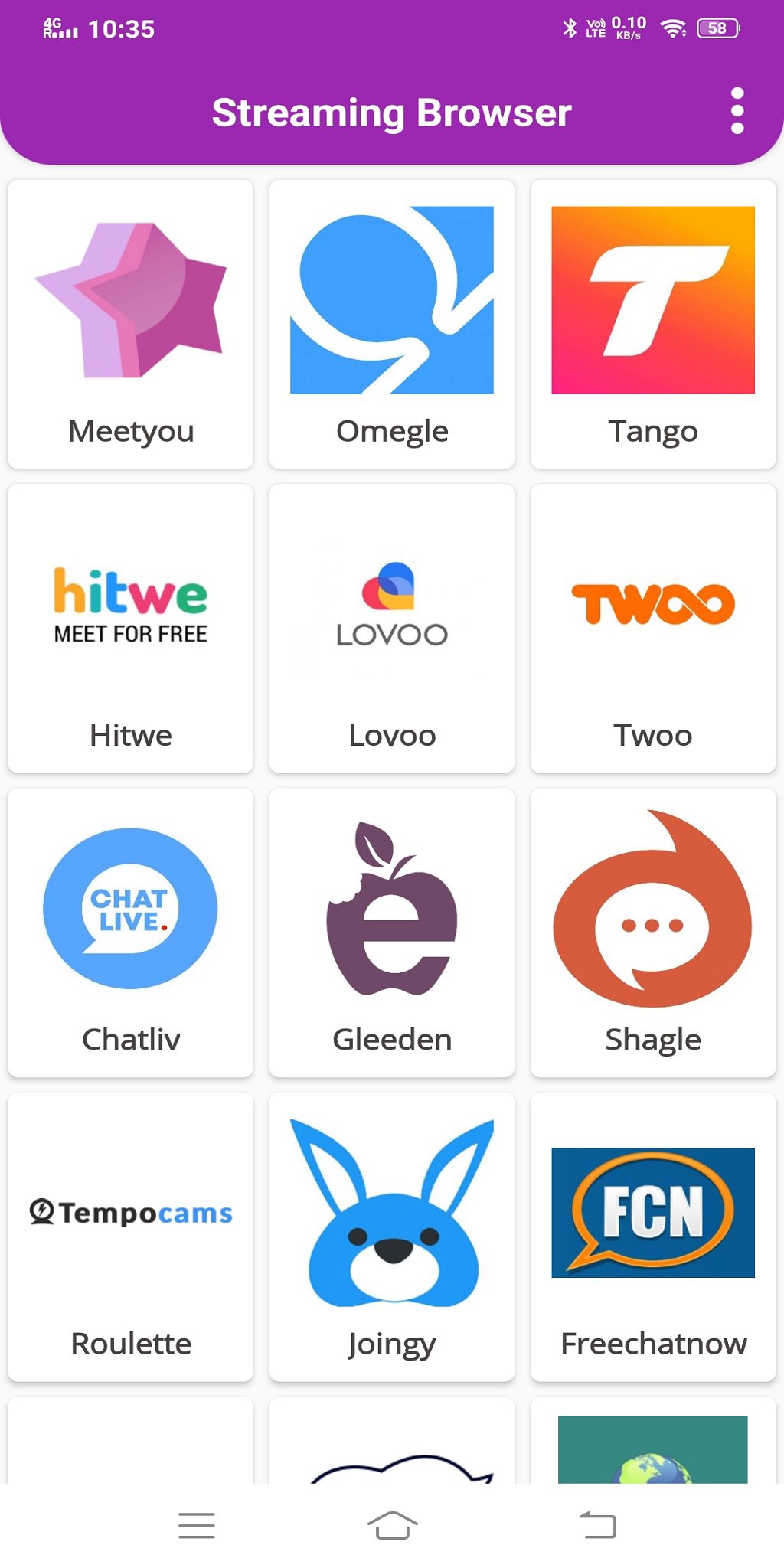Open the three-dot overflow menu

click(x=737, y=111)
